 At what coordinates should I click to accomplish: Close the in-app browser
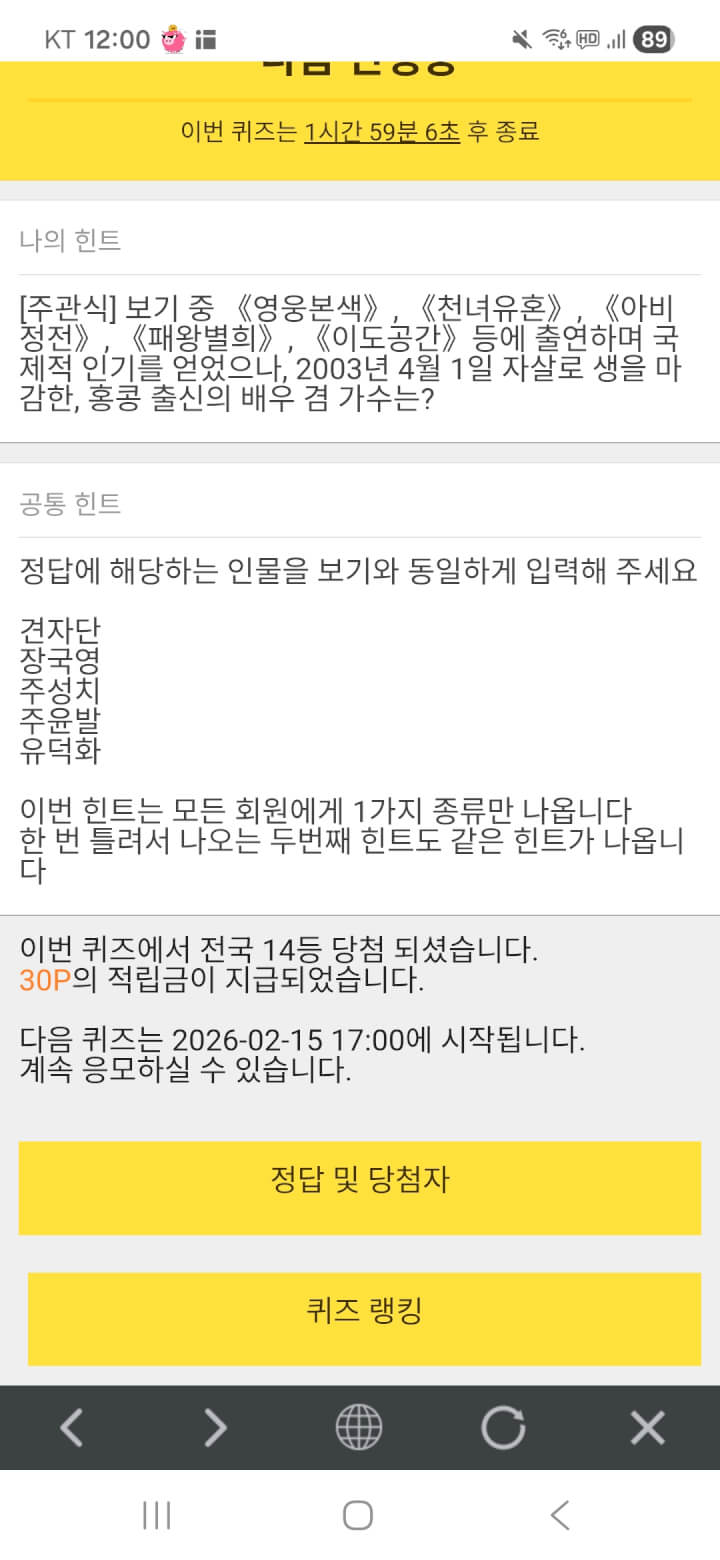(x=647, y=1427)
